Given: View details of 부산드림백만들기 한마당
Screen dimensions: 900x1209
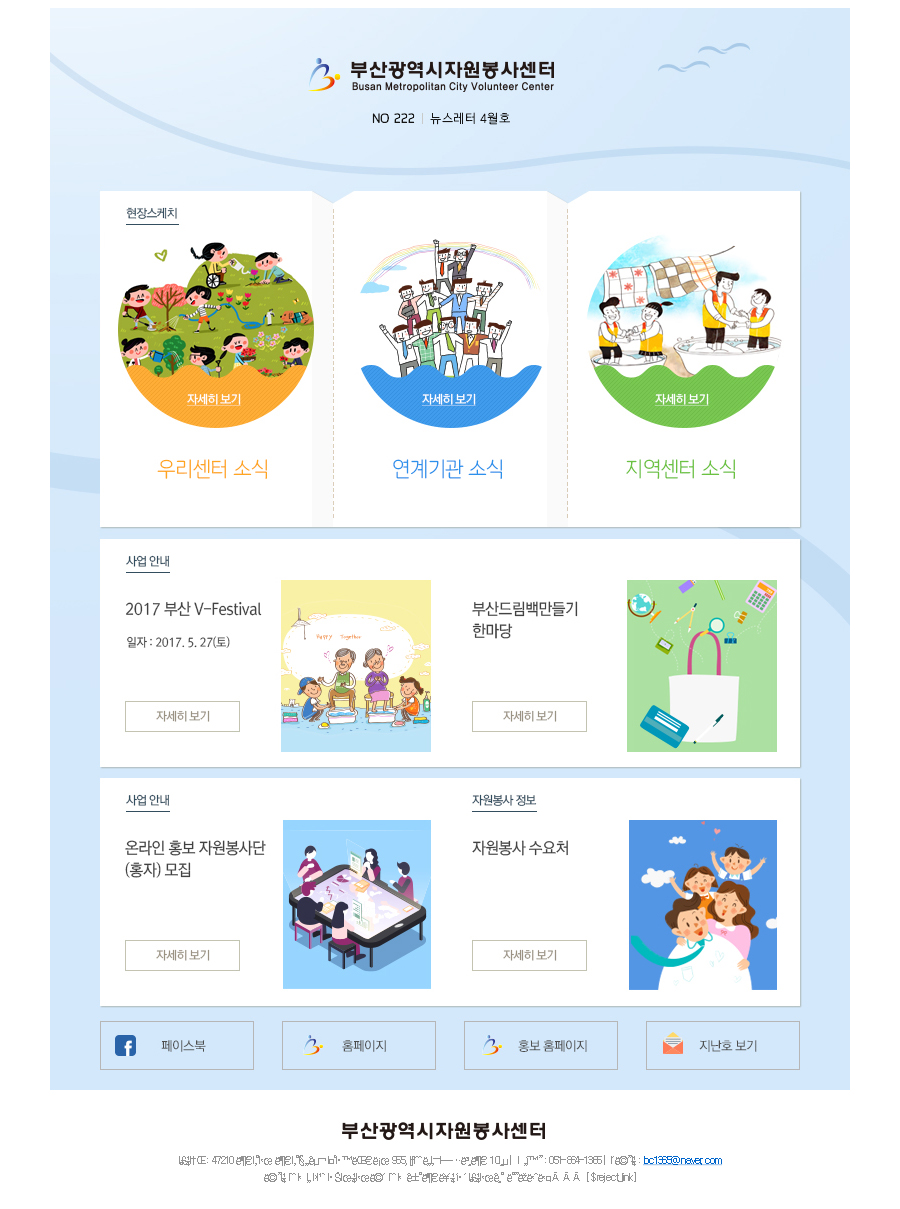Looking at the screenshot, I should pyautogui.click(x=529, y=716).
